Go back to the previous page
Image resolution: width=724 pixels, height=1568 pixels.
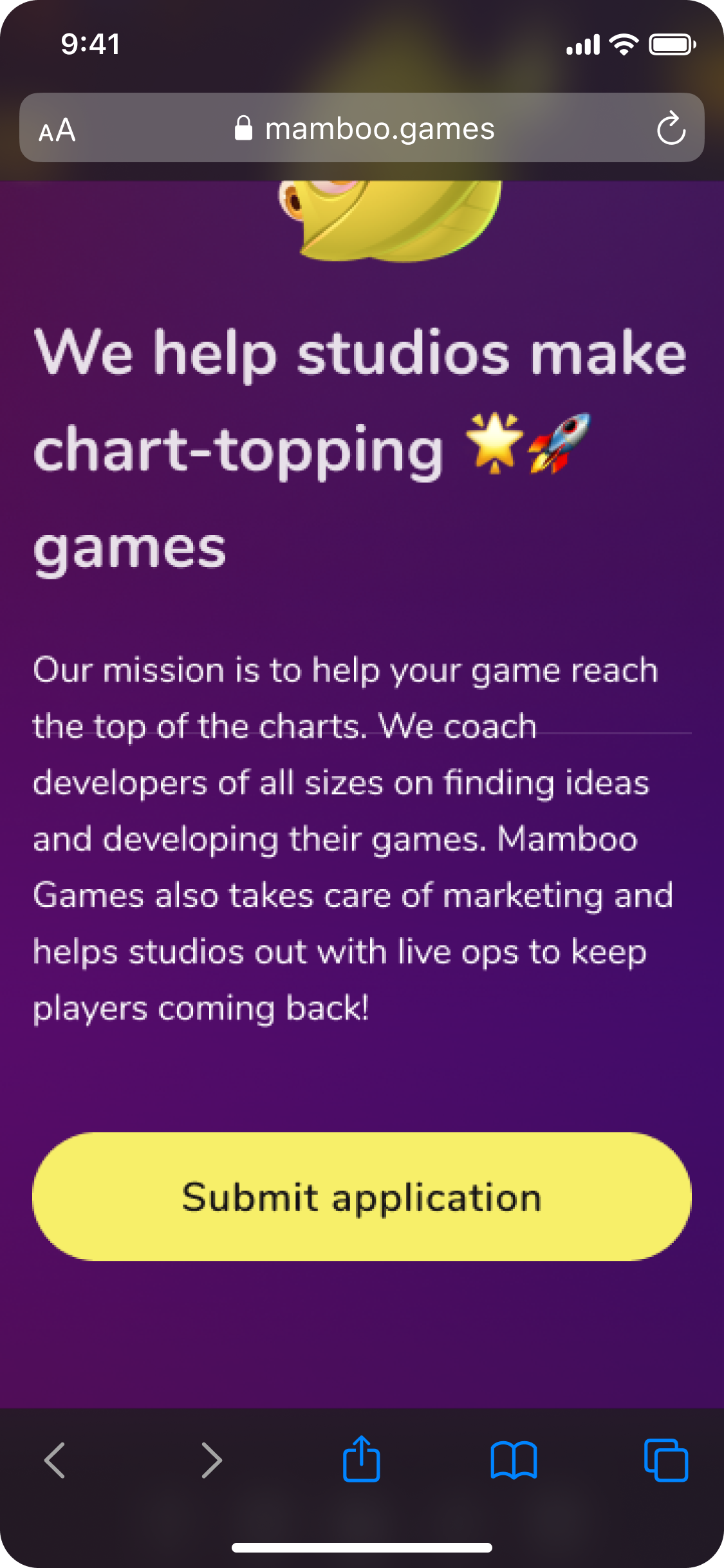coord(55,1460)
